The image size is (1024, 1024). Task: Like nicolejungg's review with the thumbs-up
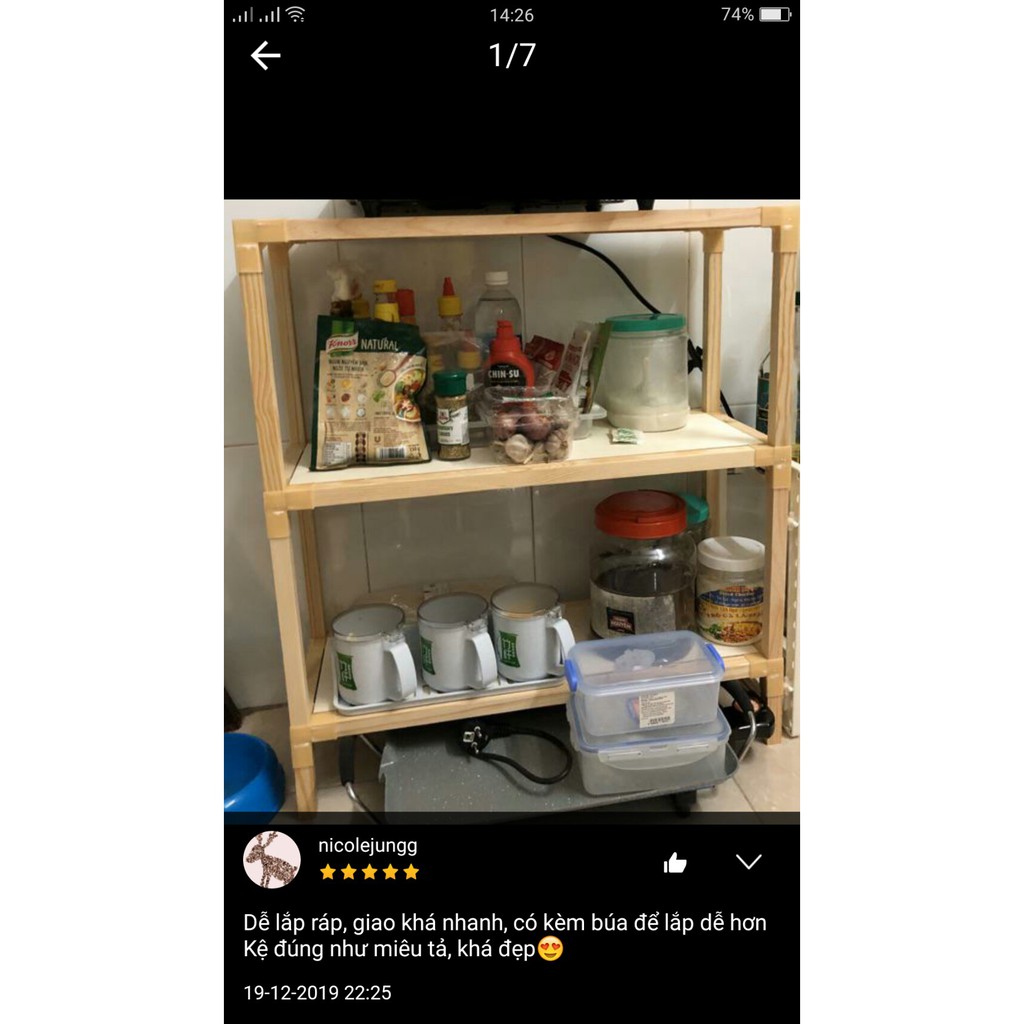click(x=675, y=863)
